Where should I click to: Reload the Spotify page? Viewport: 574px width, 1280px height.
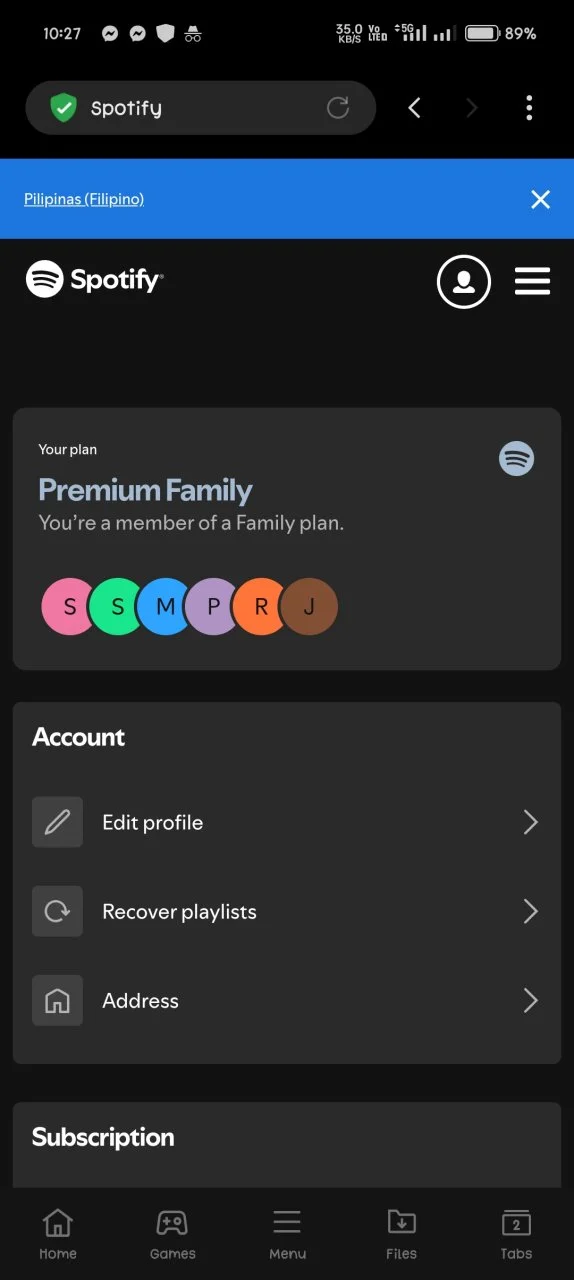point(338,108)
